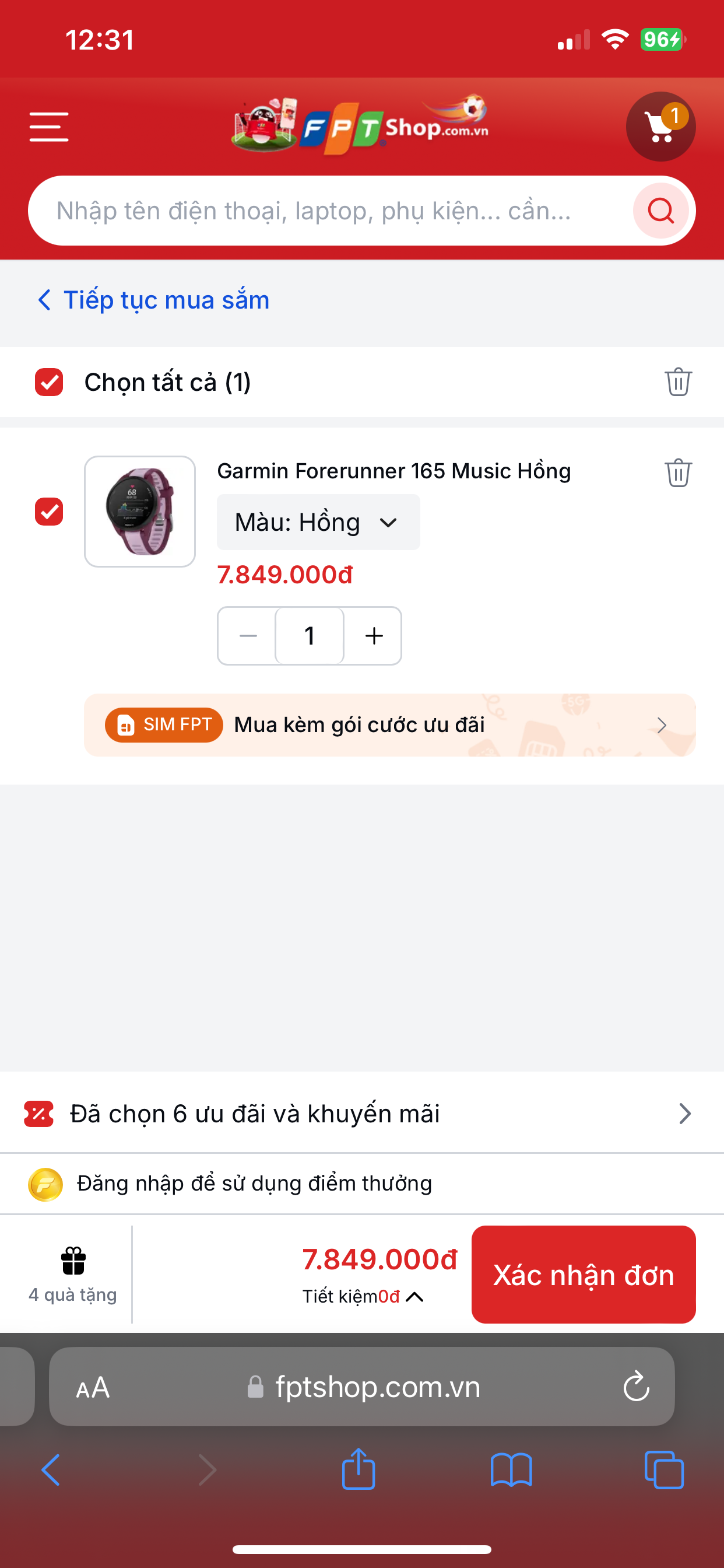Open the shopping cart icon

click(660, 127)
